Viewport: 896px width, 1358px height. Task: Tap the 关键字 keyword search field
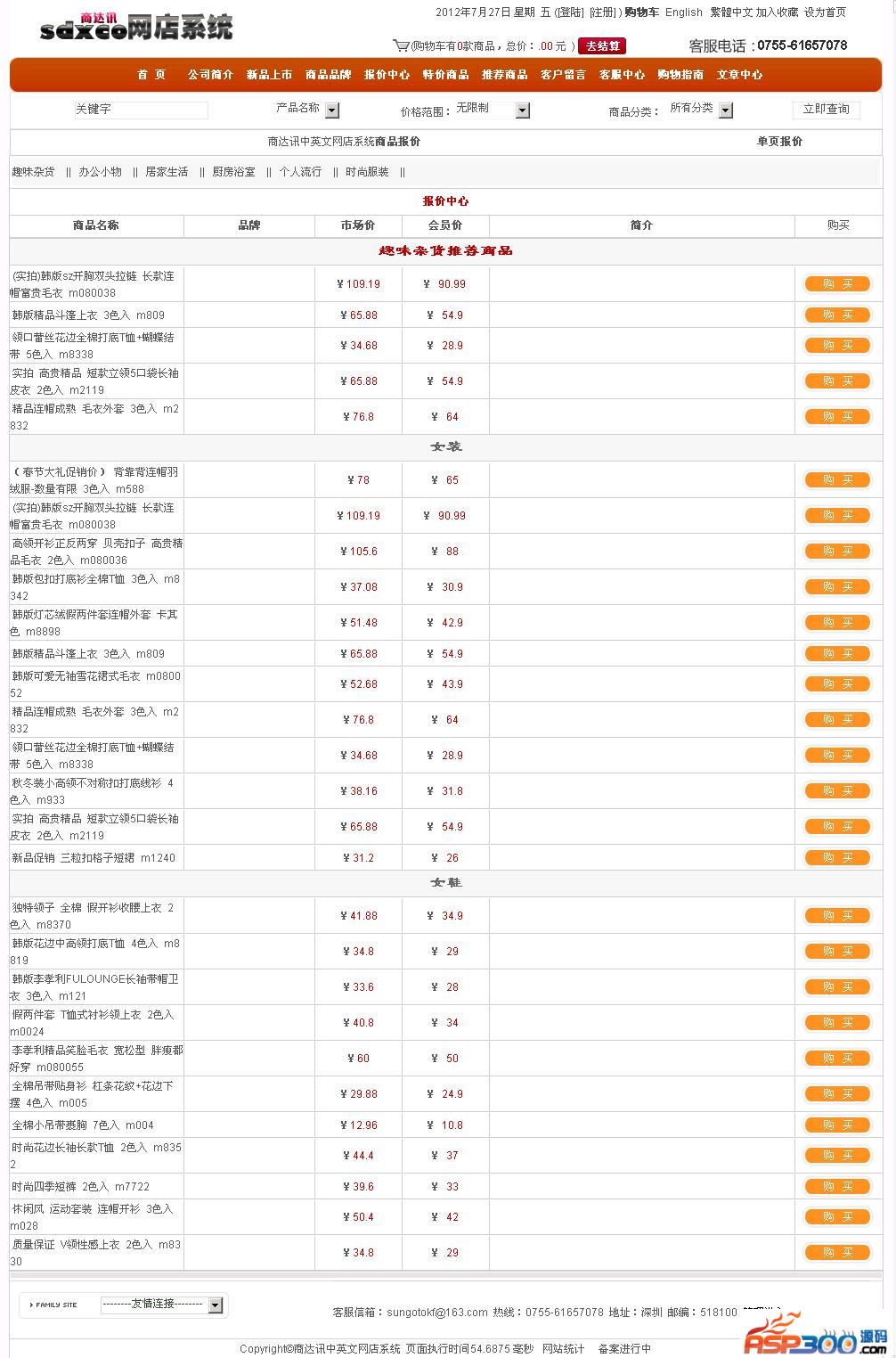point(141,110)
